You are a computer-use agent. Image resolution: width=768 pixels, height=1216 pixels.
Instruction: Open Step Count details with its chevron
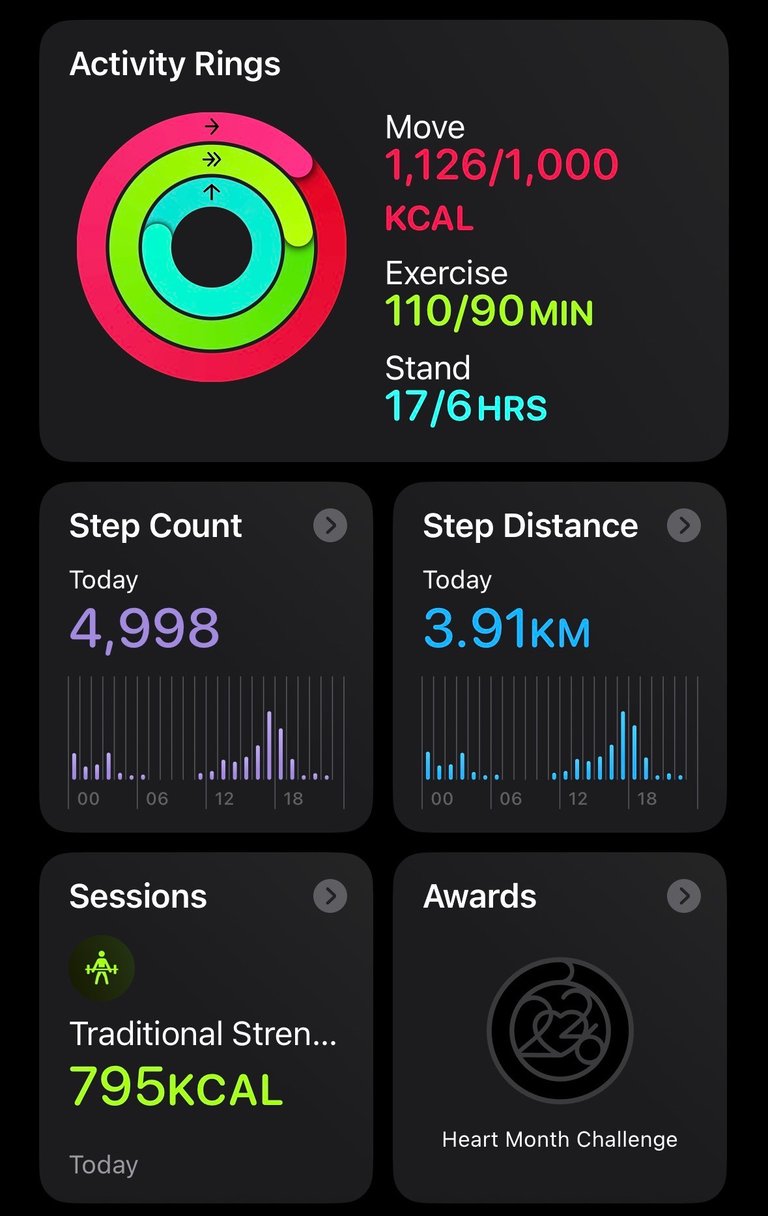click(330, 526)
